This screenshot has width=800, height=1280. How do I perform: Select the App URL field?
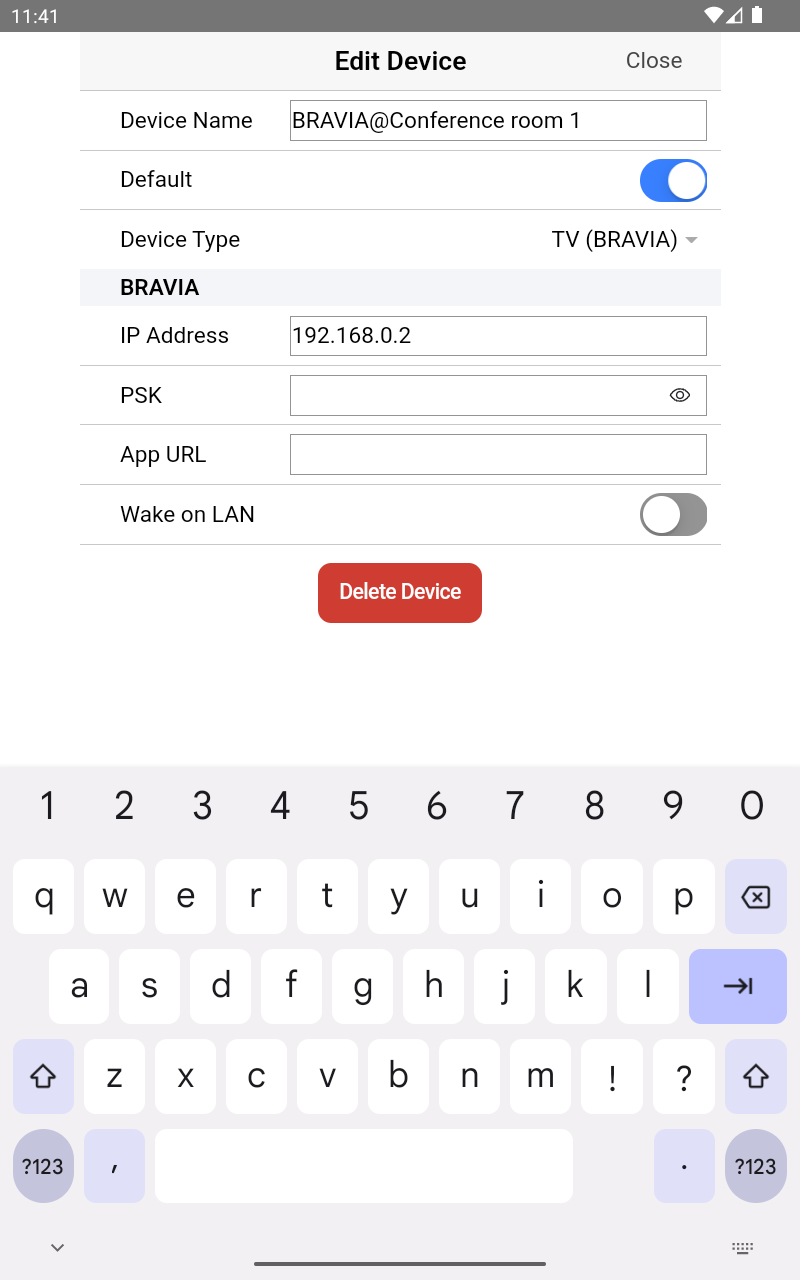(497, 455)
